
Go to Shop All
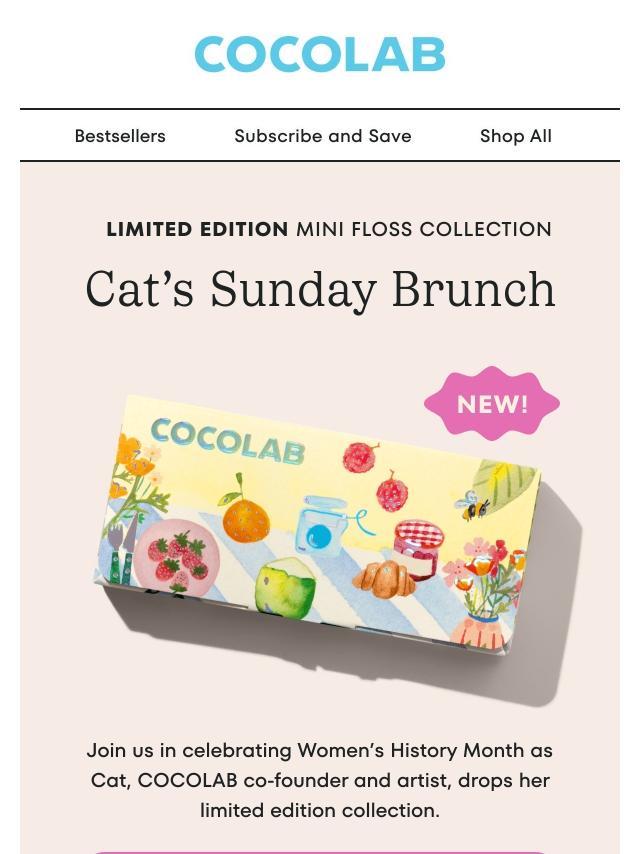516,136
